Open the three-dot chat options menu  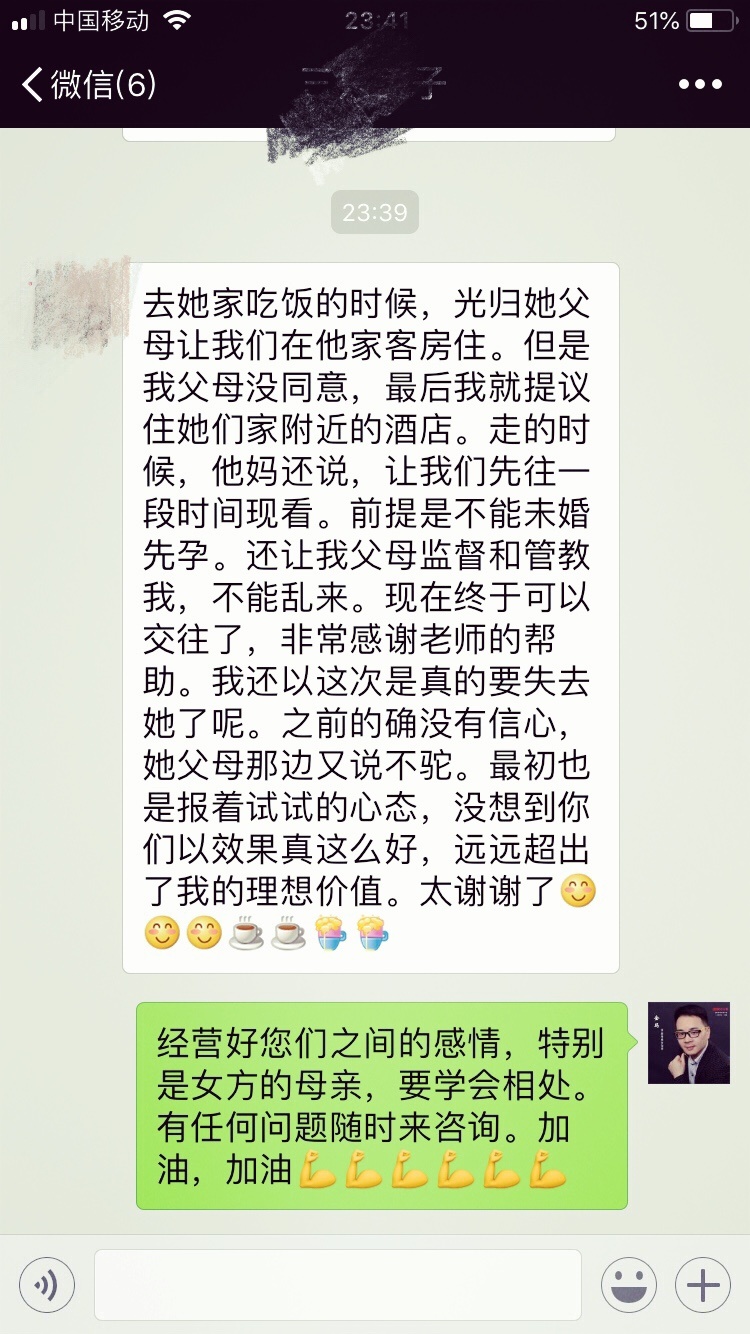(x=700, y=85)
